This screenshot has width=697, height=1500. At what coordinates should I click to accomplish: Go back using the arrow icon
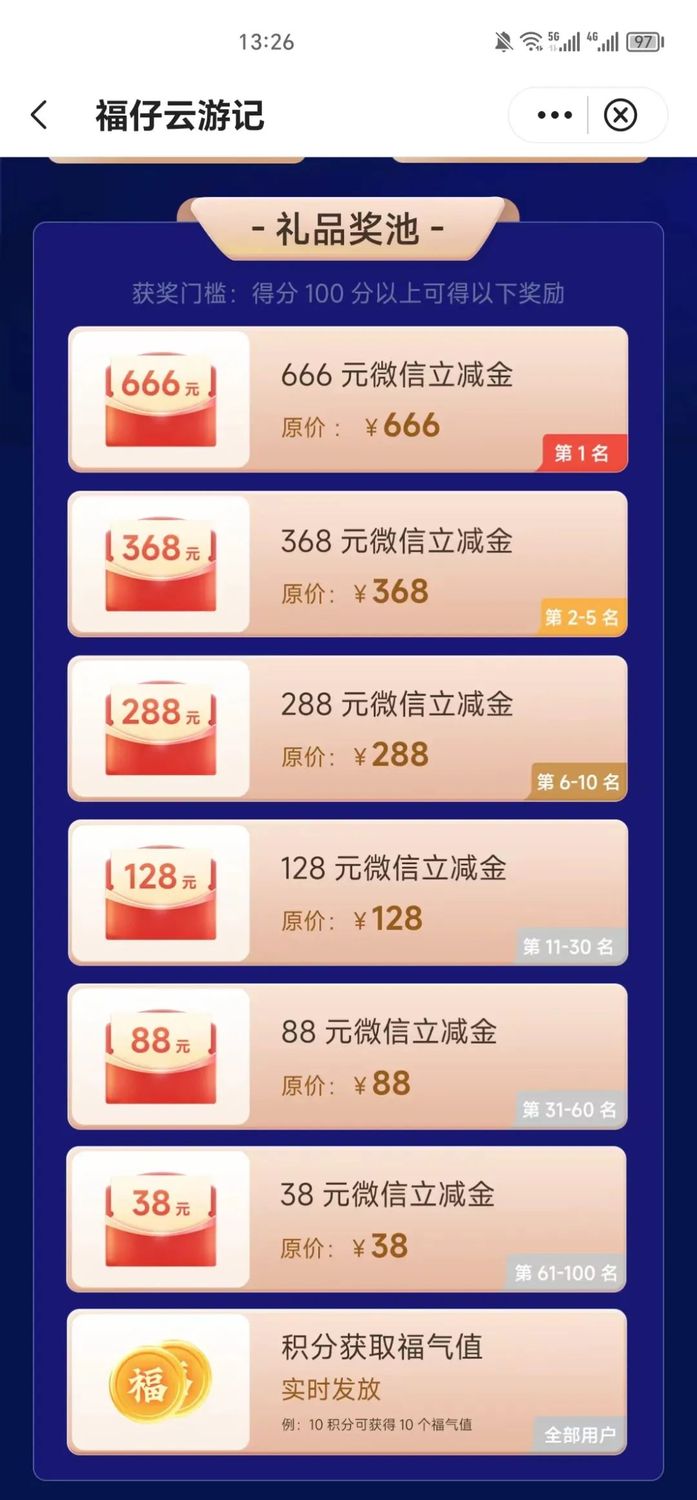(x=39, y=115)
